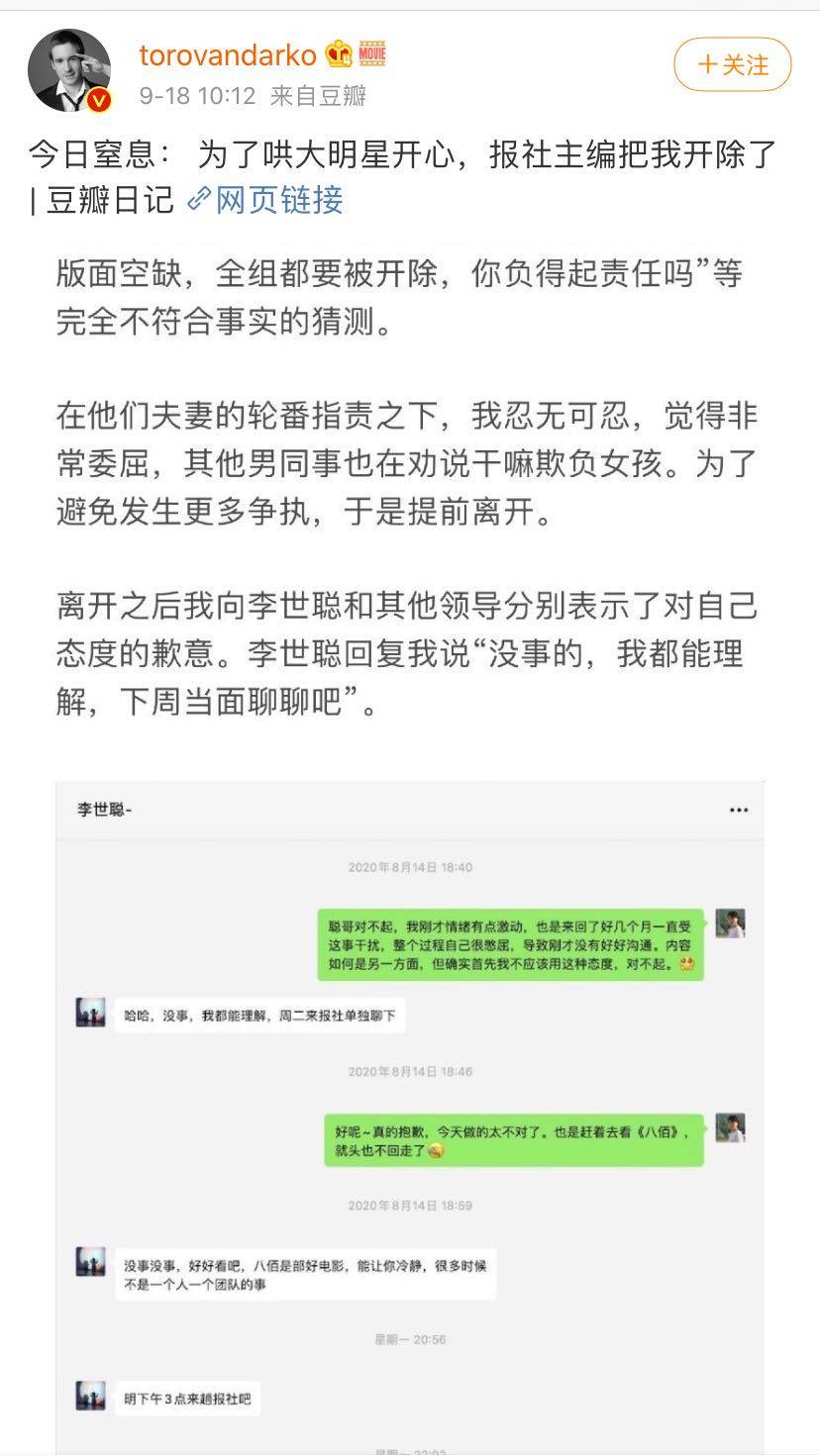Open torovandarko's profile avatar
The width and height of the screenshot is (820, 1456).
coord(68,70)
